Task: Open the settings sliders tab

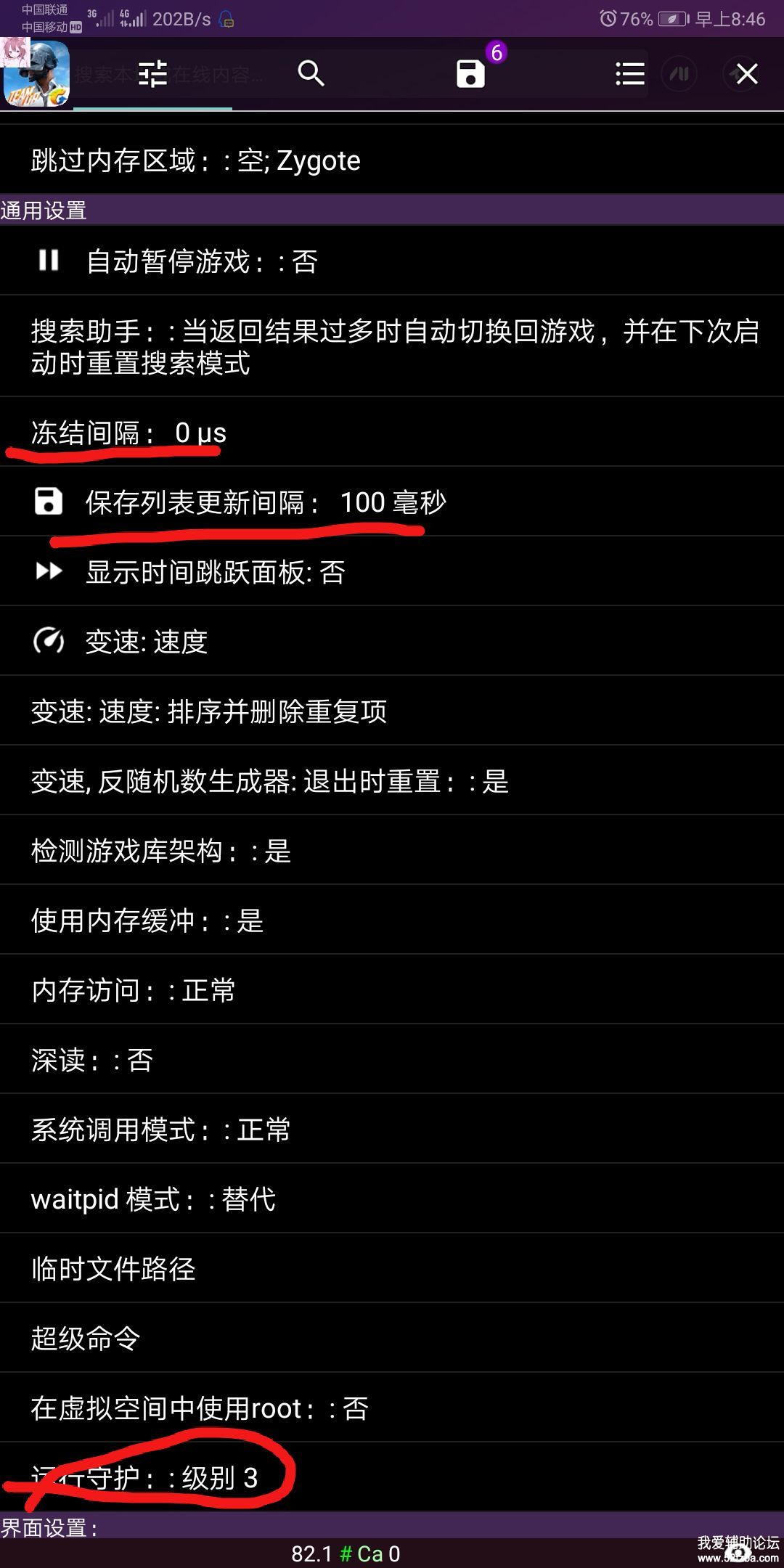Action: (152, 73)
